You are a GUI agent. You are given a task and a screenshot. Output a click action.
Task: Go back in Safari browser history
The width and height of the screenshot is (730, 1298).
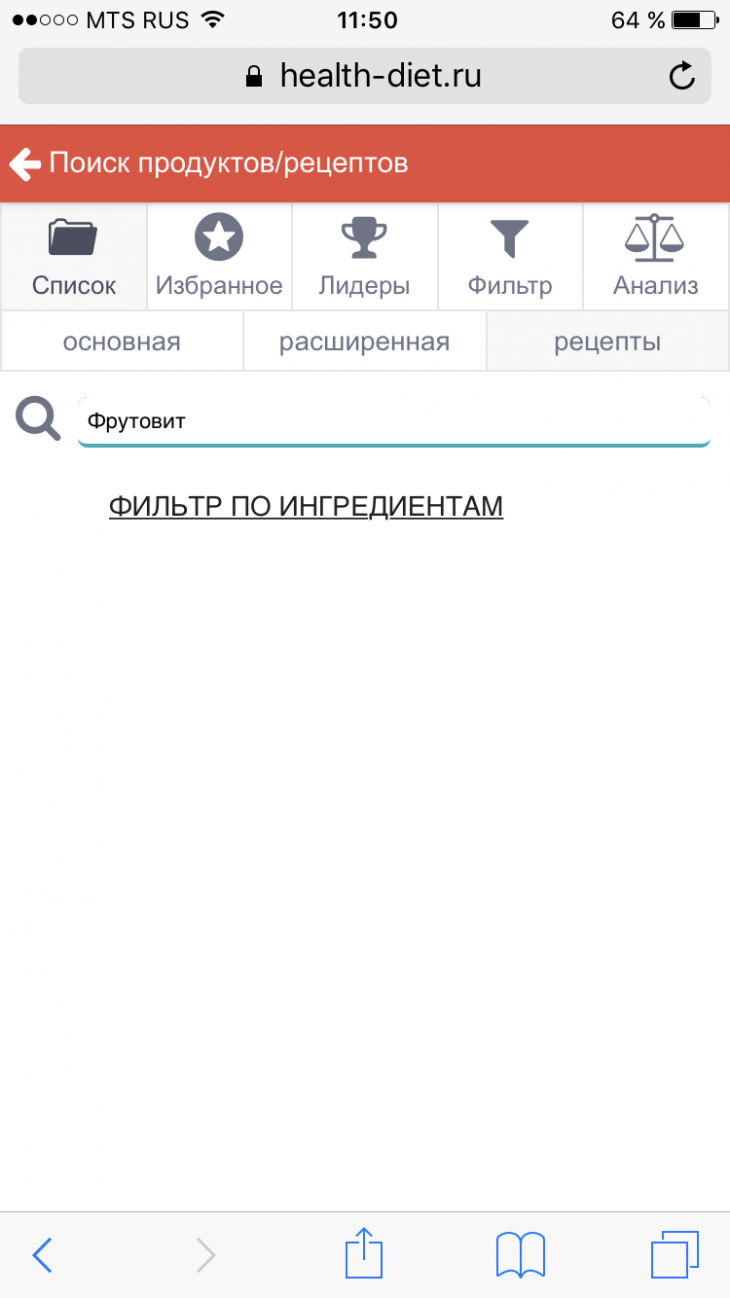coord(42,1254)
